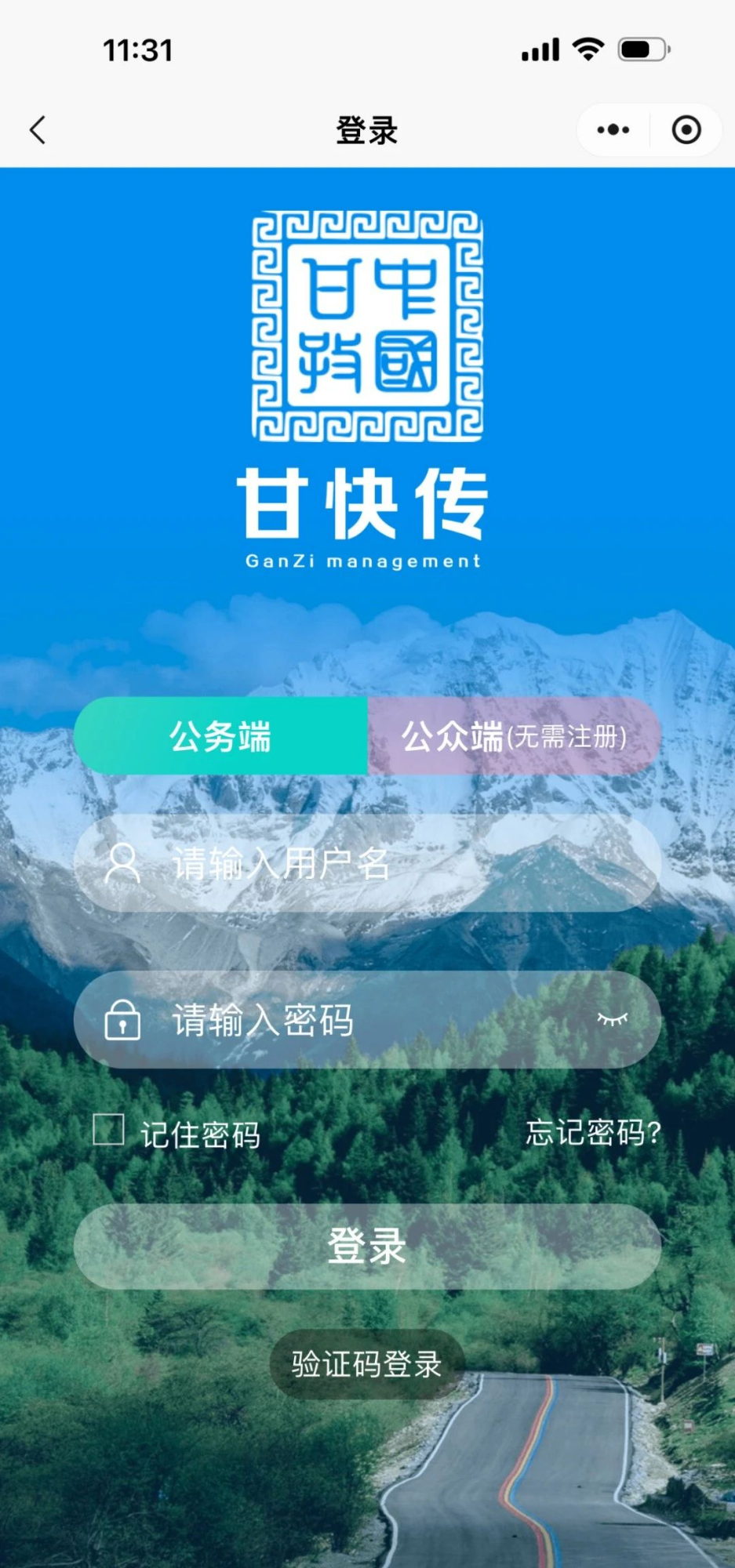
Task: Switch to the 公务端 tab
Action: point(220,737)
